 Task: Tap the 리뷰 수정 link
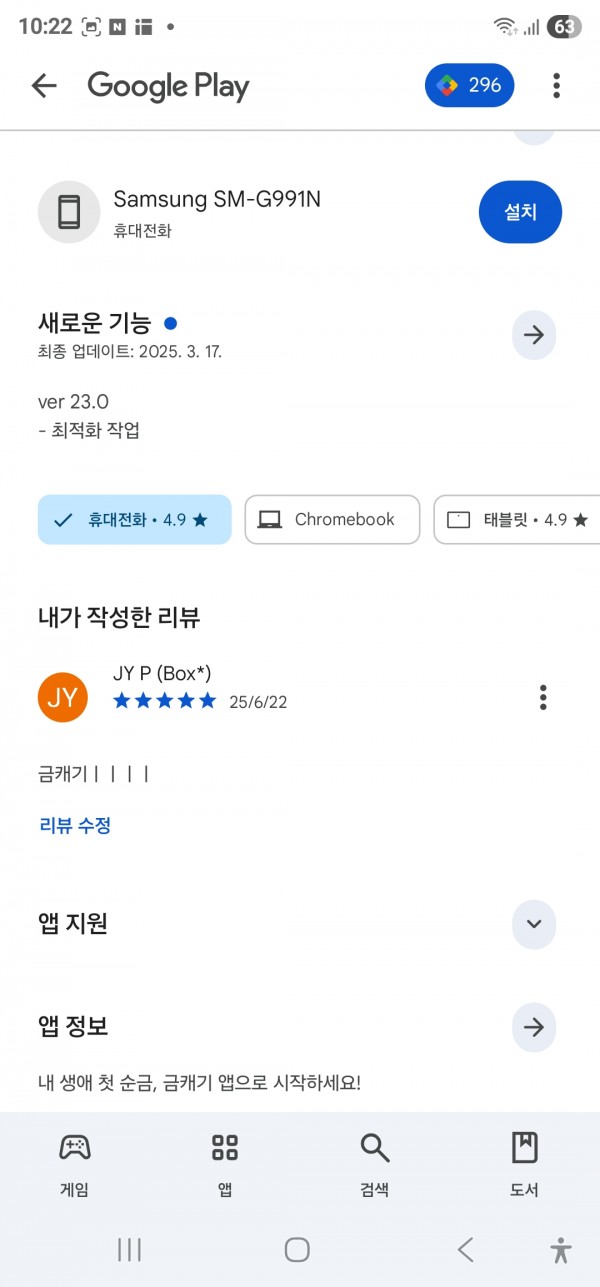(75, 826)
